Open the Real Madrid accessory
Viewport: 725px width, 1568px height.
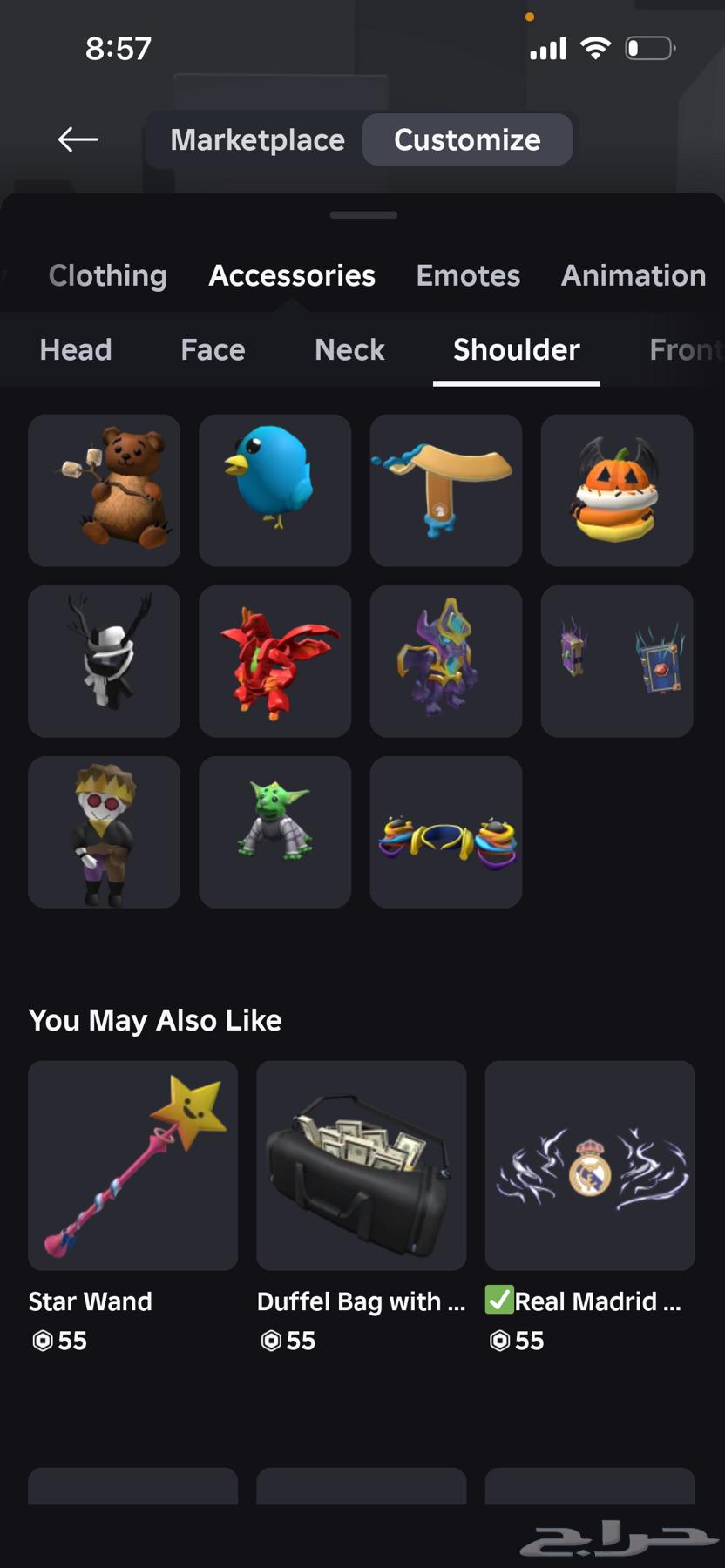(590, 1166)
